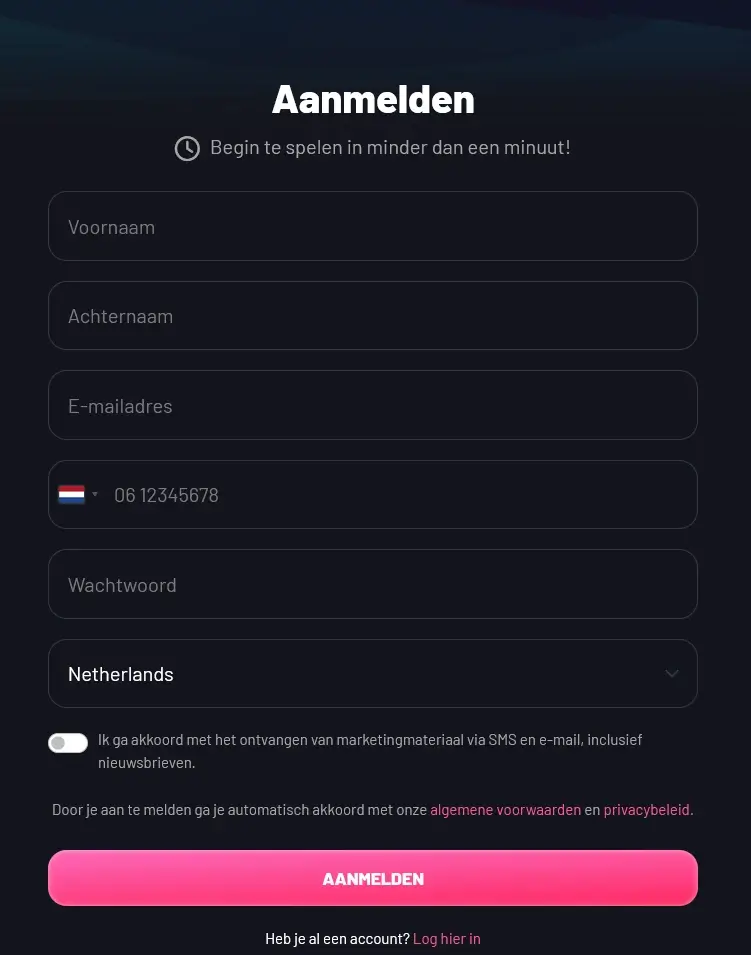
Task: Click the clock icon beside the subtitle
Action: click(x=187, y=147)
